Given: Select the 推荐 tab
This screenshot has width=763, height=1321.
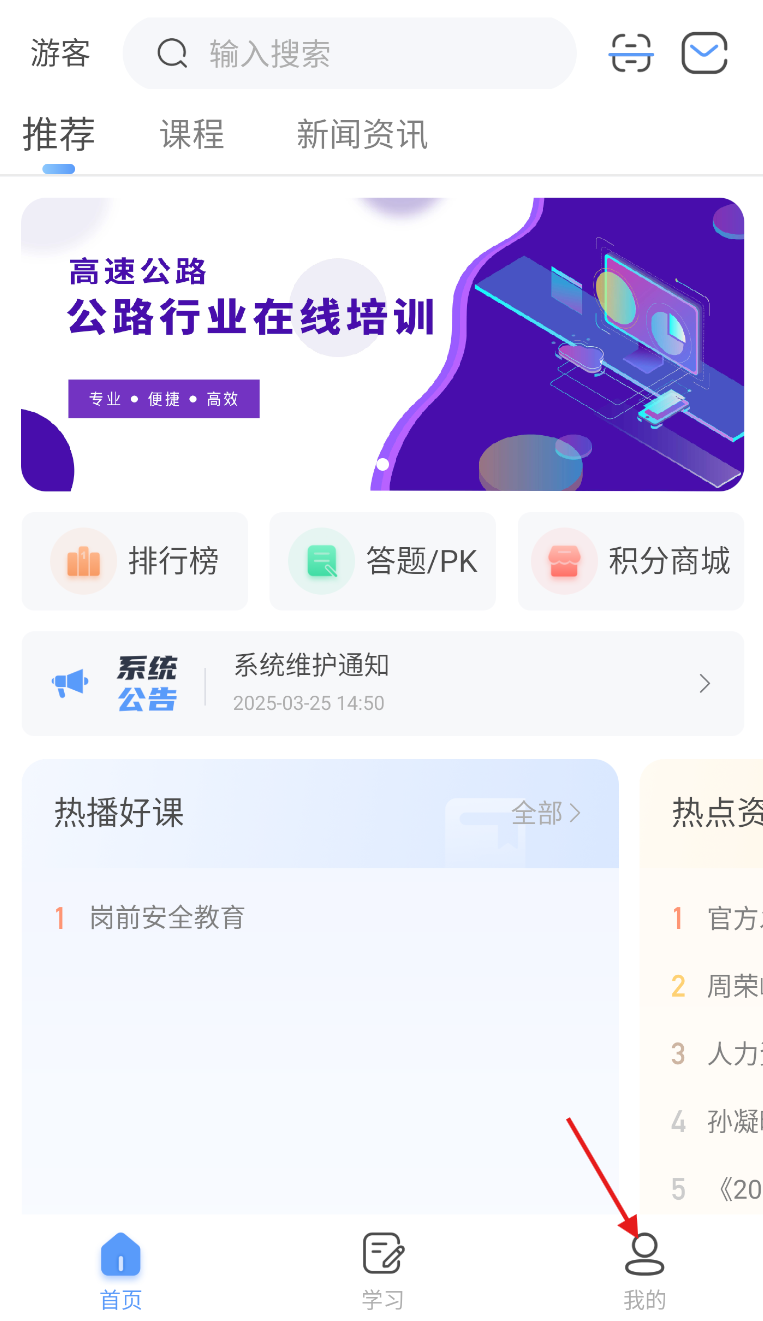Looking at the screenshot, I should pyautogui.click(x=59, y=134).
